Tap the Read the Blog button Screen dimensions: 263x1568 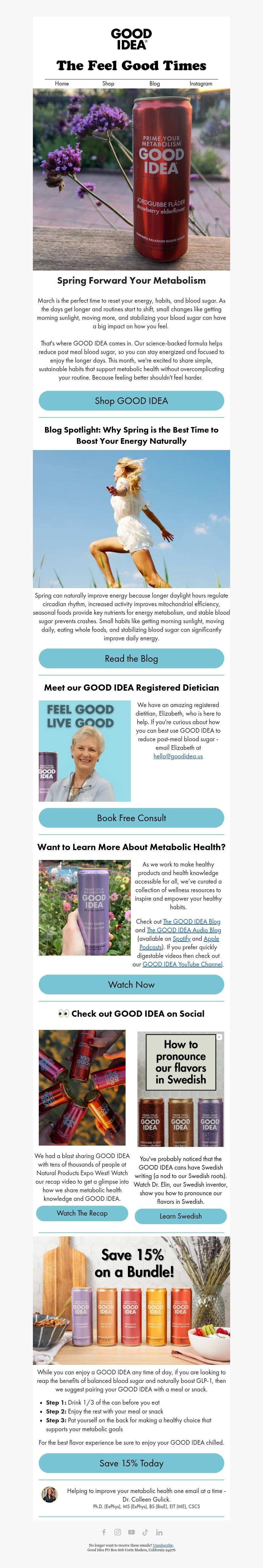131,658
